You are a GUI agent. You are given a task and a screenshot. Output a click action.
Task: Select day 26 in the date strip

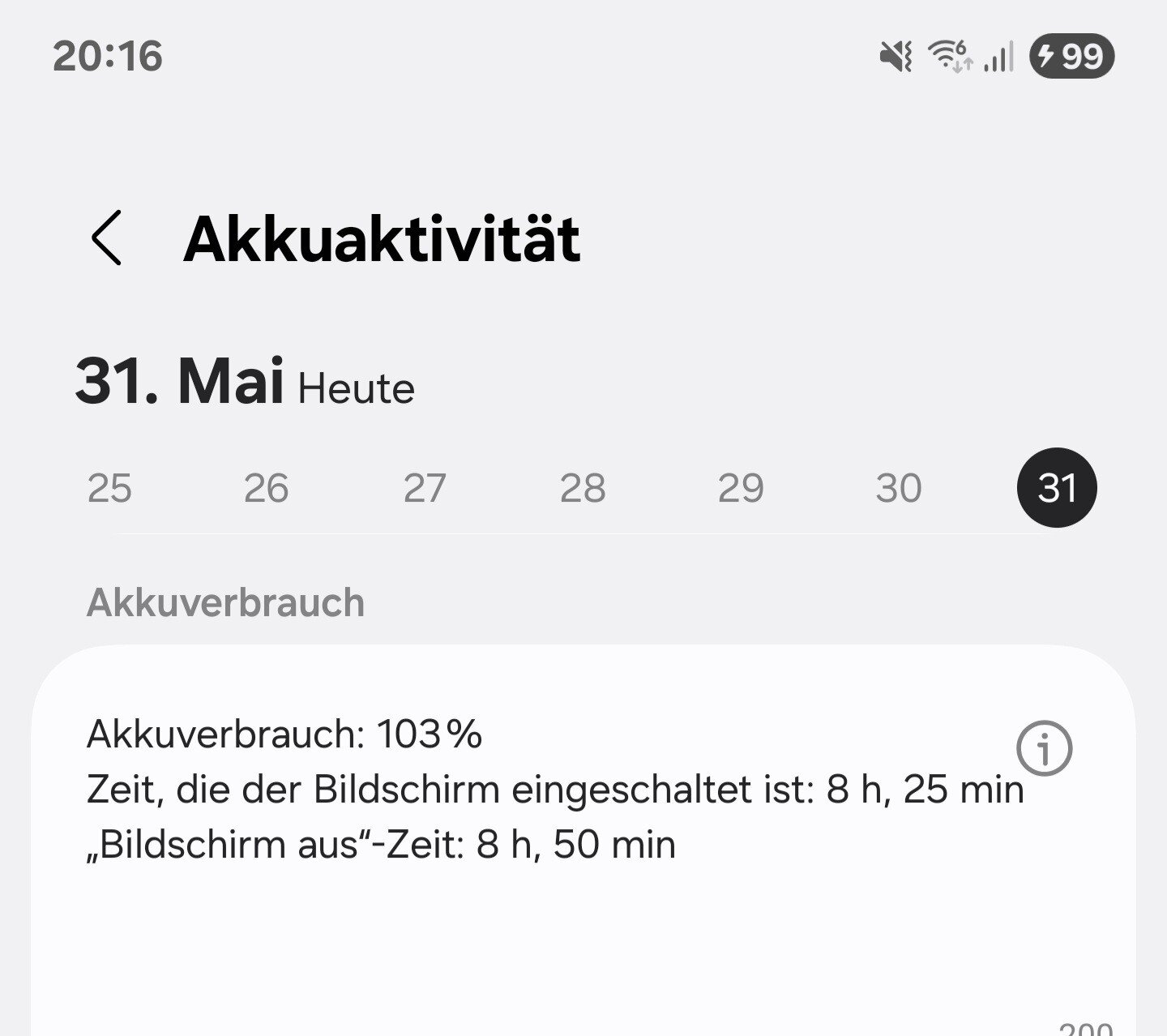pos(267,489)
